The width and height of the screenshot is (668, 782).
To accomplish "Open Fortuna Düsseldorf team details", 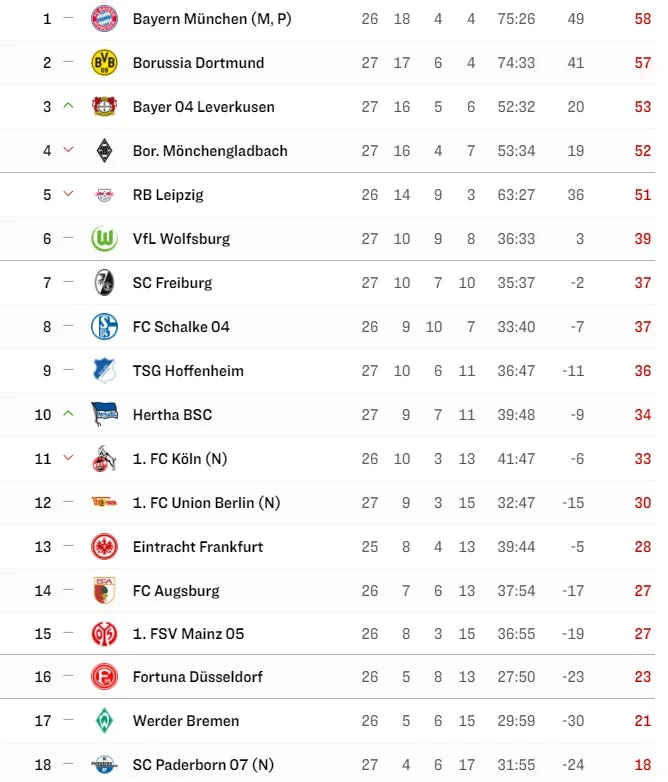I will pos(198,676).
